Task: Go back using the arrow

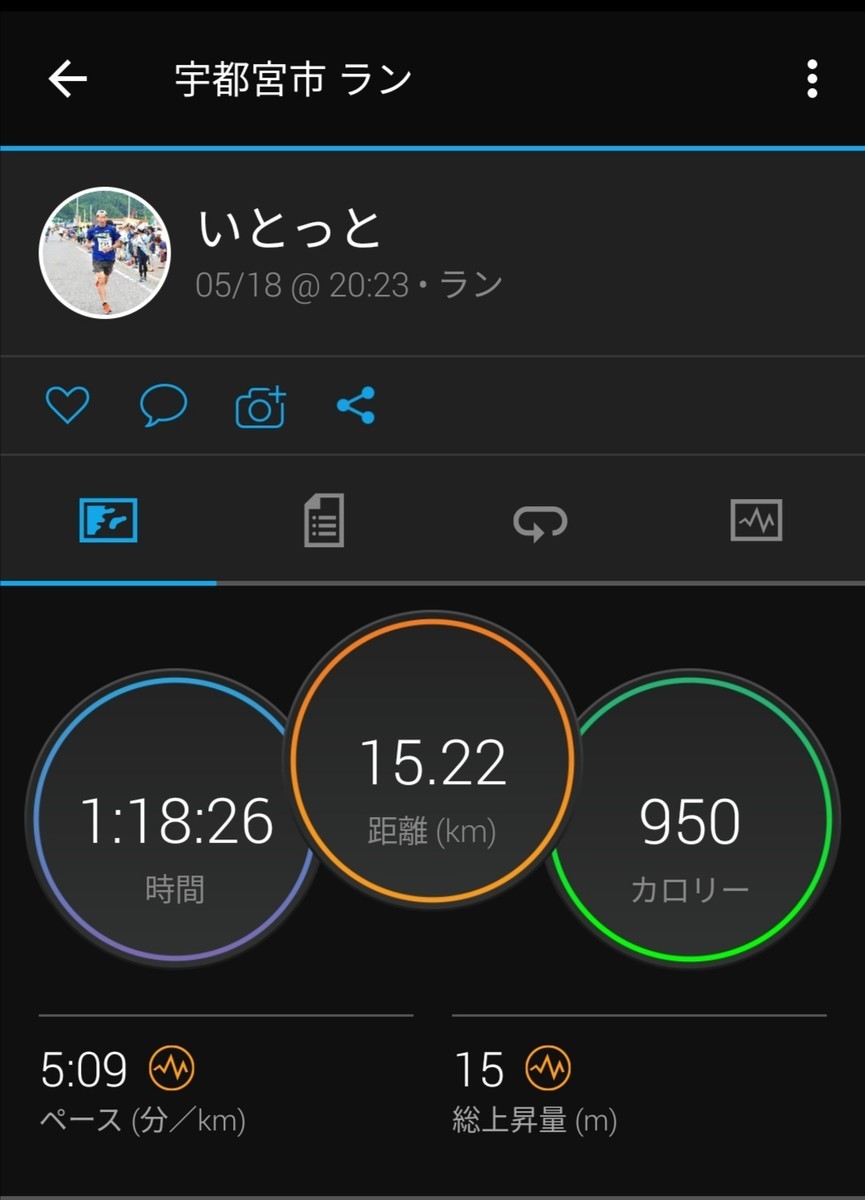Action: pos(68,79)
